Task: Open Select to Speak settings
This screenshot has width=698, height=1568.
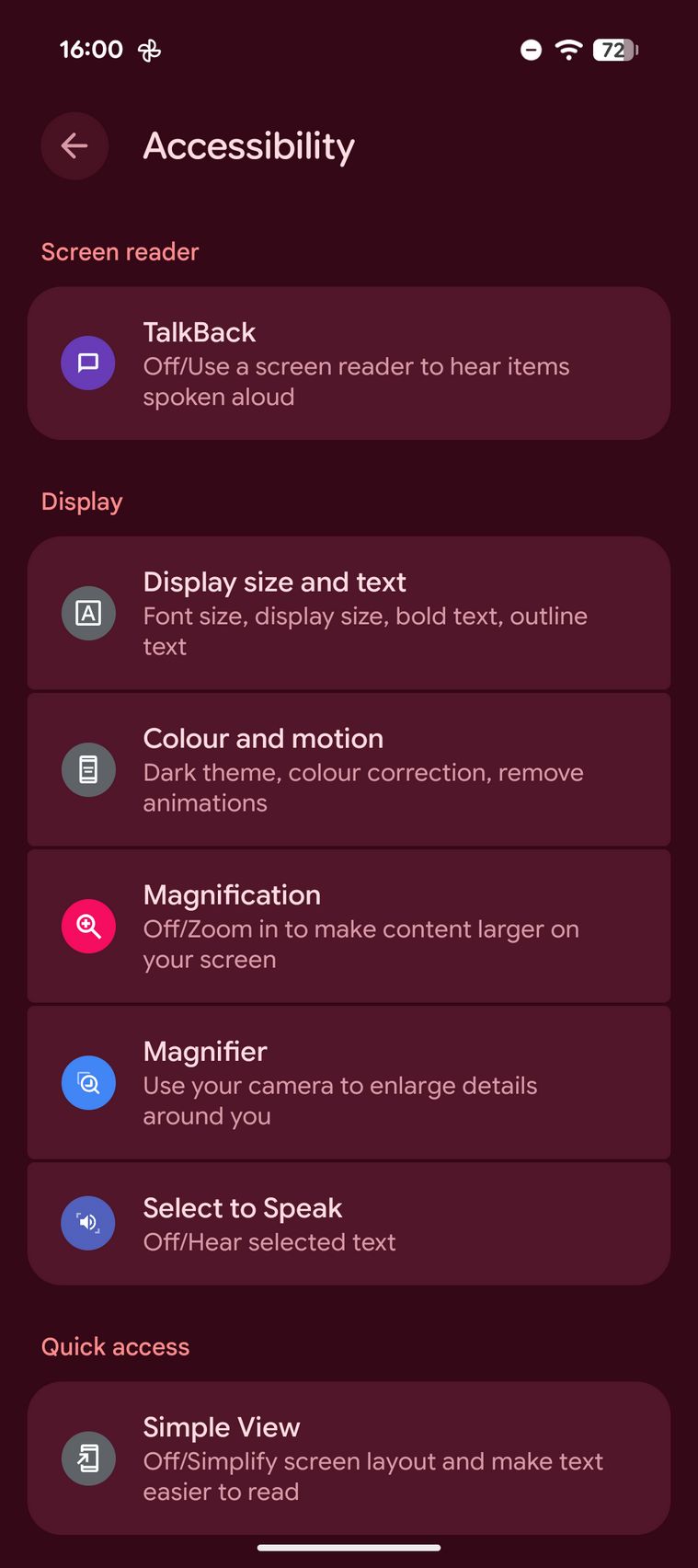Action: pos(349,1224)
